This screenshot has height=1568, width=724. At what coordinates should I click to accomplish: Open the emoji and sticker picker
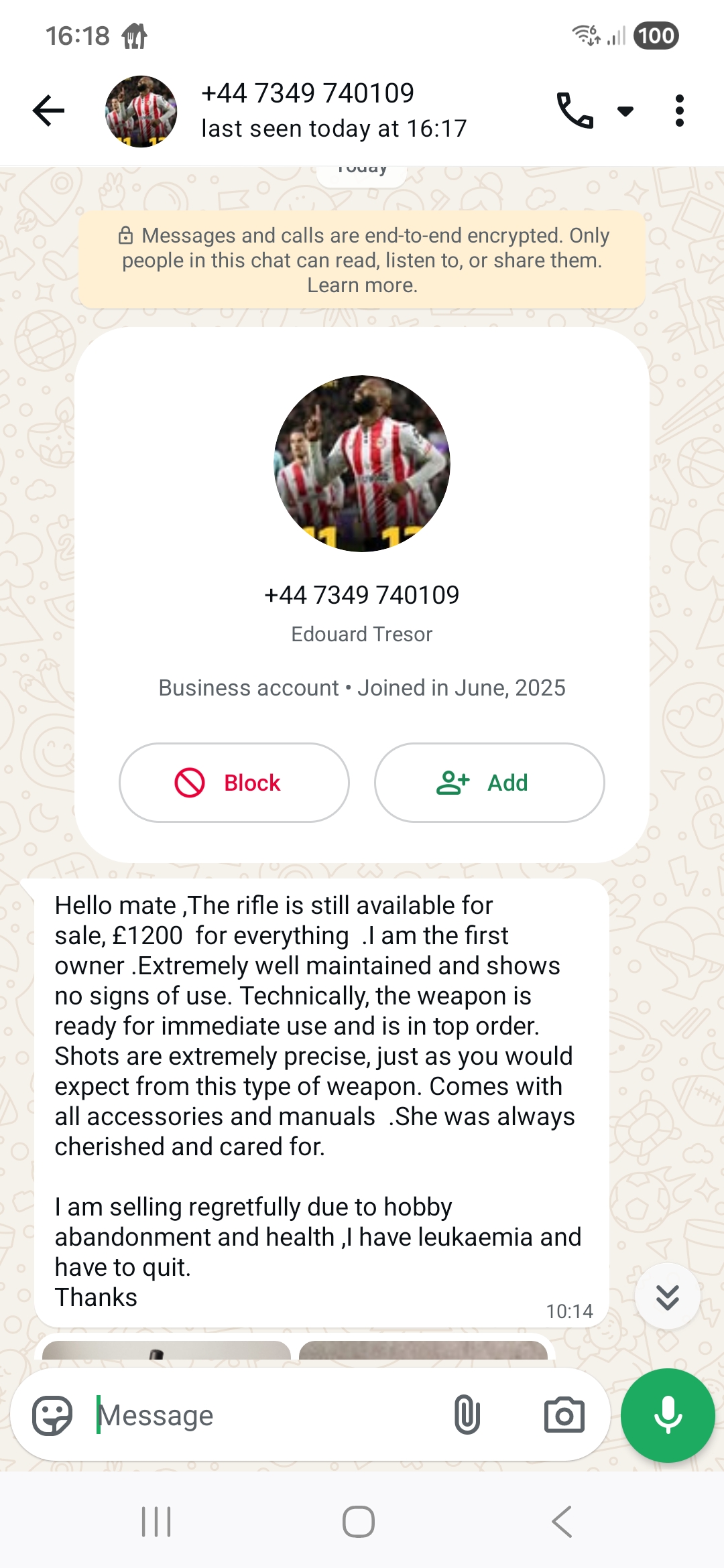(x=52, y=1415)
